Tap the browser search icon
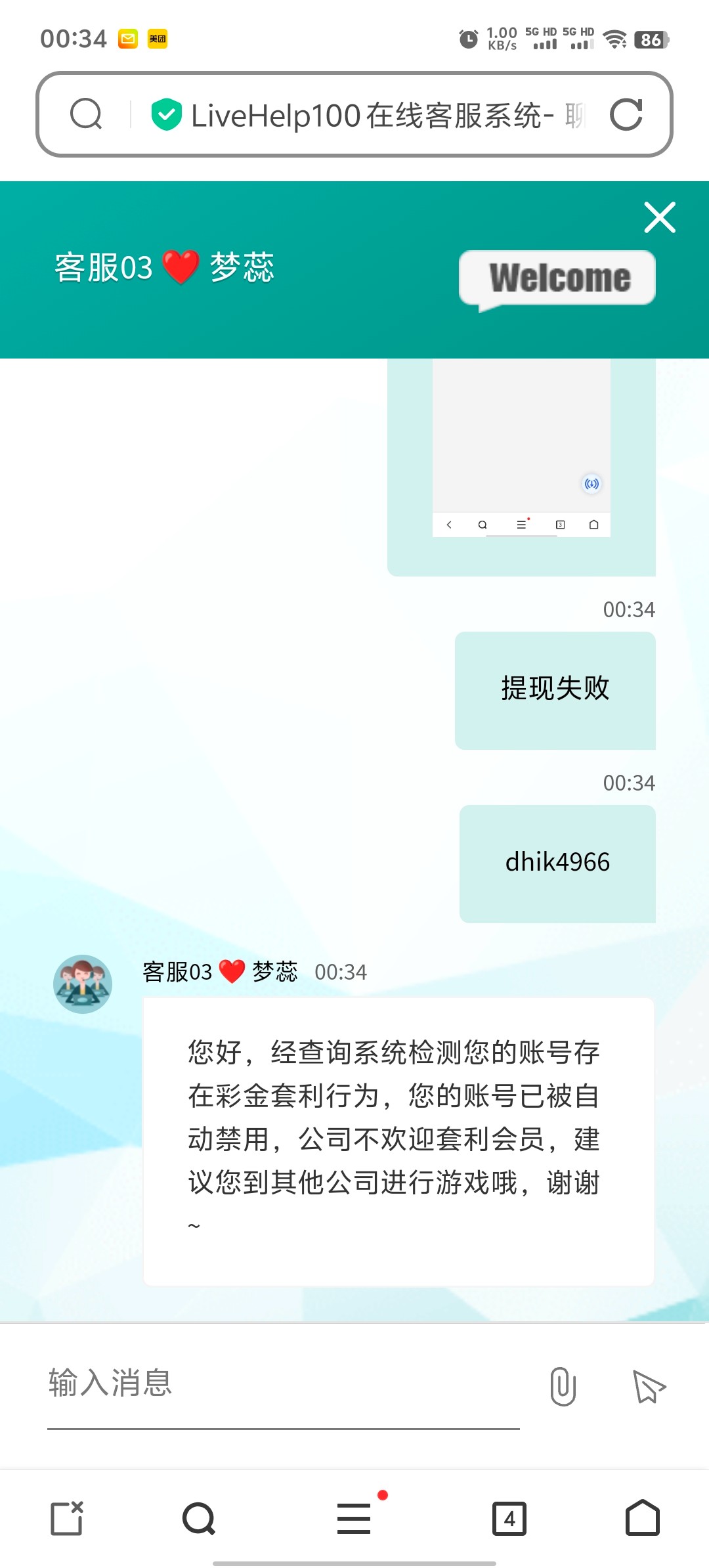Screen dimensions: 709x1568 [86, 115]
